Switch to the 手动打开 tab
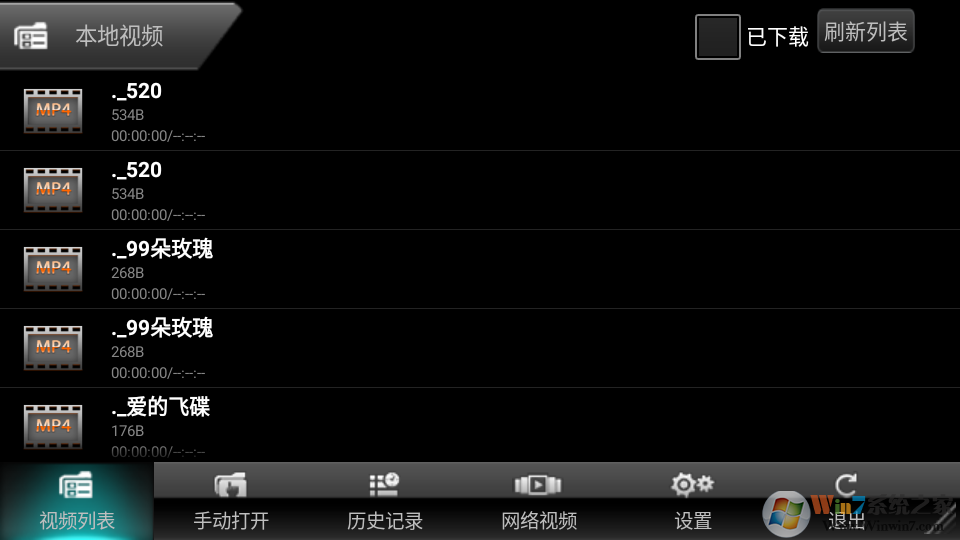Image resolution: width=960 pixels, height=540 pixels. click(231, 502)
